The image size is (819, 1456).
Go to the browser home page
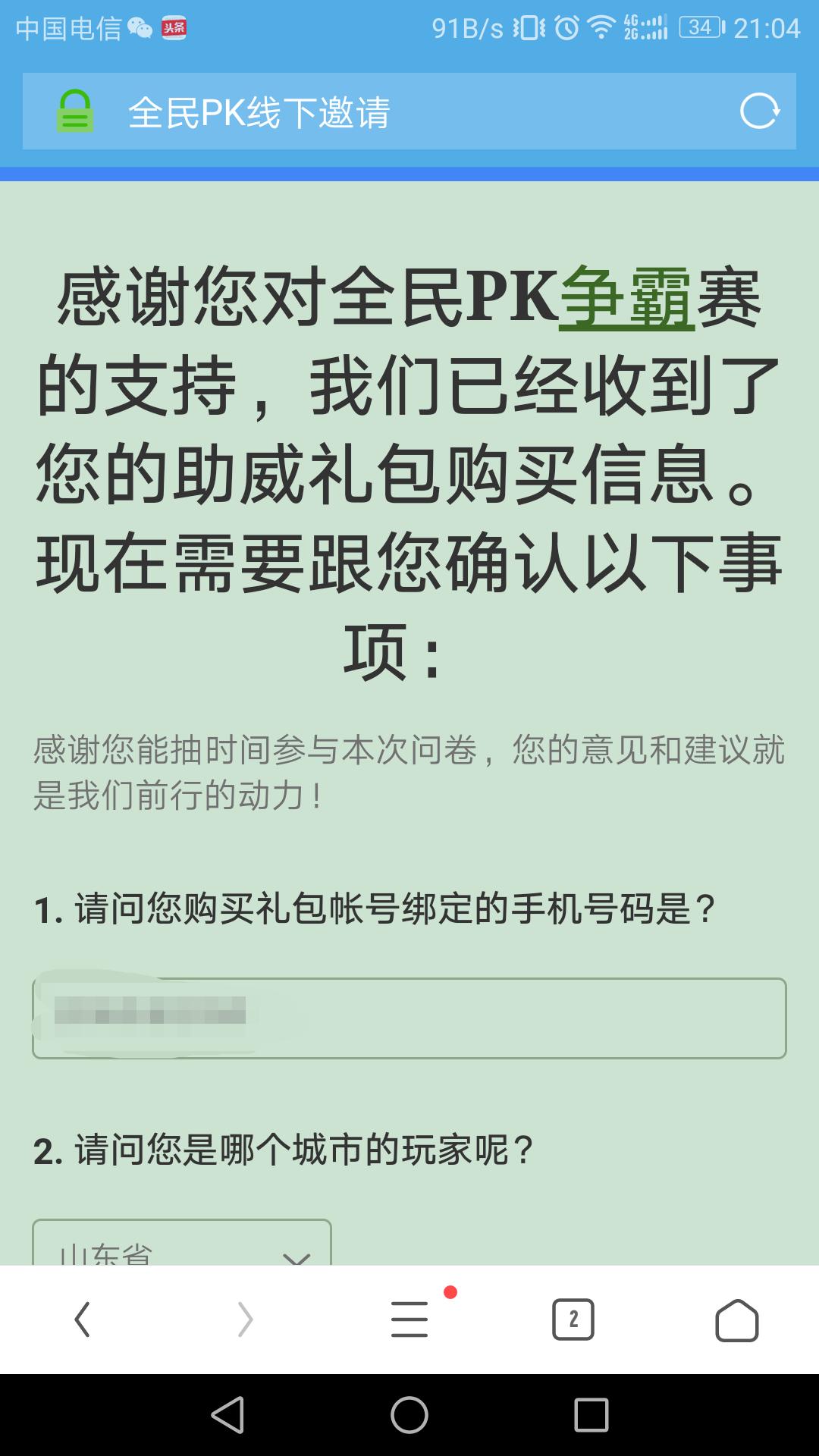[736, 1319]
